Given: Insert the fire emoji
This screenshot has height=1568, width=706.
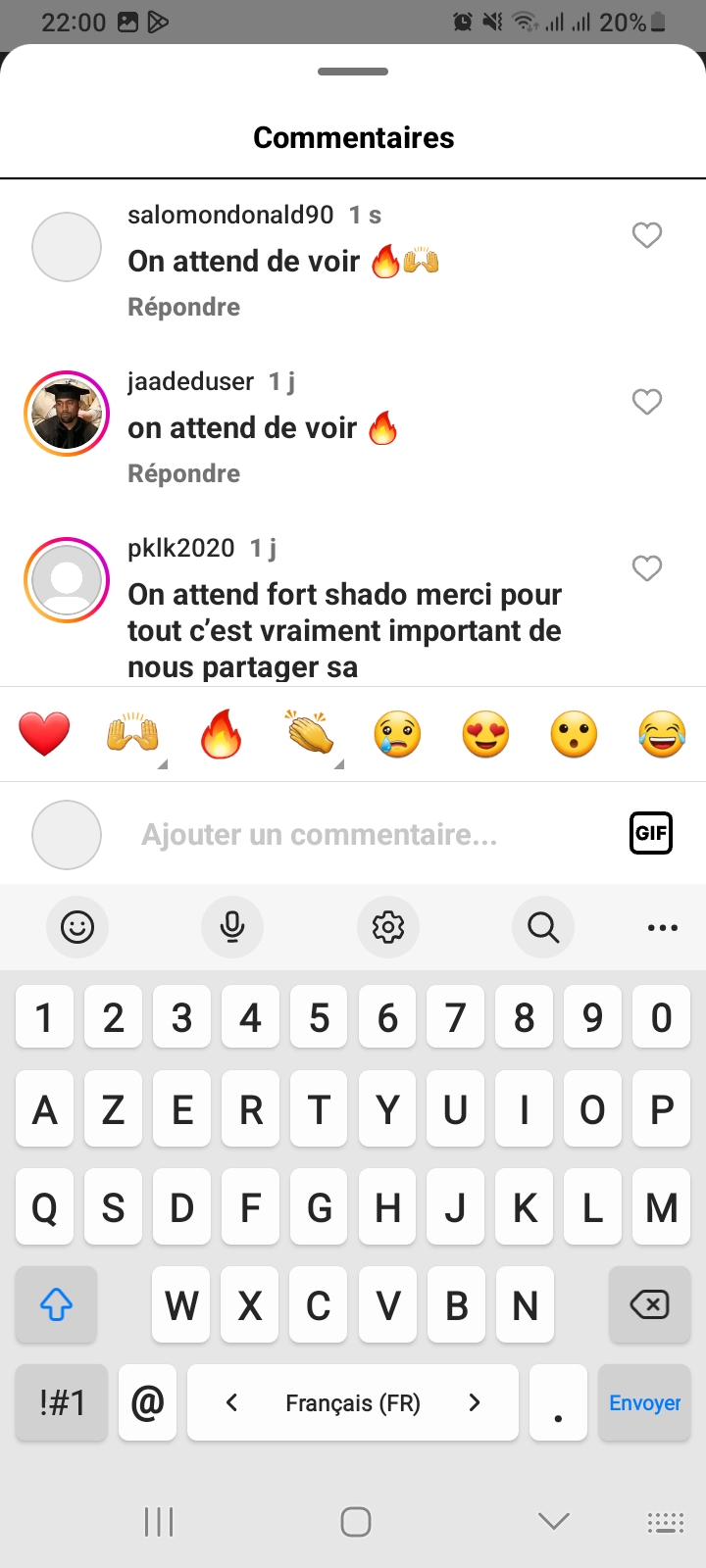Looking at the screenshot, I should pos(221,734).
